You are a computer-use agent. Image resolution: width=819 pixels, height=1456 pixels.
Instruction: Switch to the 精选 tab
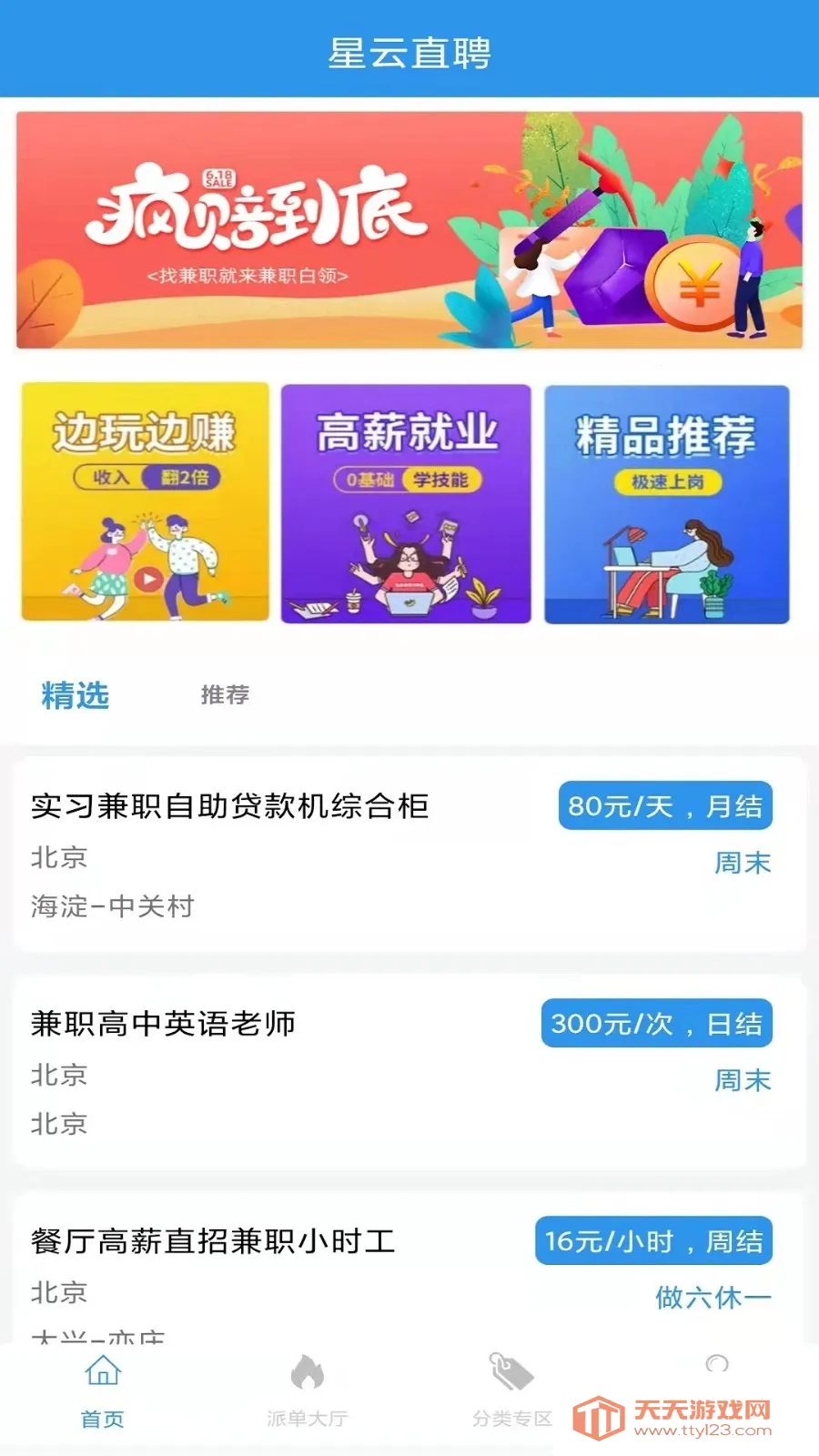pos(73,696)
